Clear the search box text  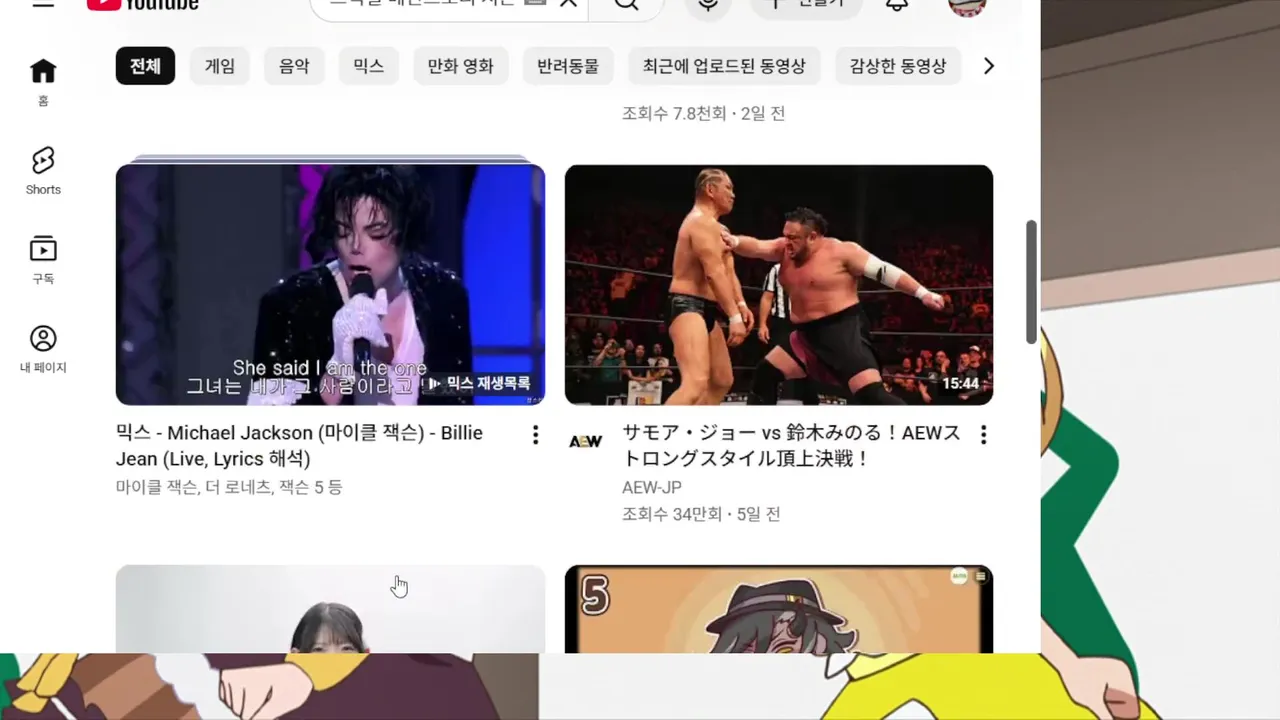tap(568, 3)
